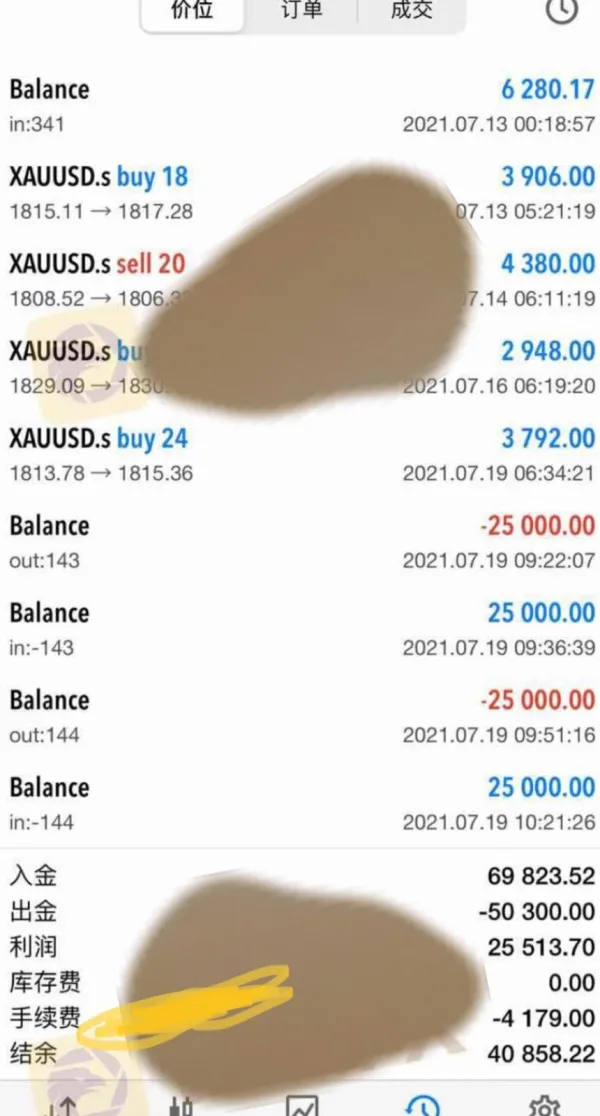Open the clock icon for history period
The width and height of the screenshot is (600, 1116).
click(x=562, y=11)
